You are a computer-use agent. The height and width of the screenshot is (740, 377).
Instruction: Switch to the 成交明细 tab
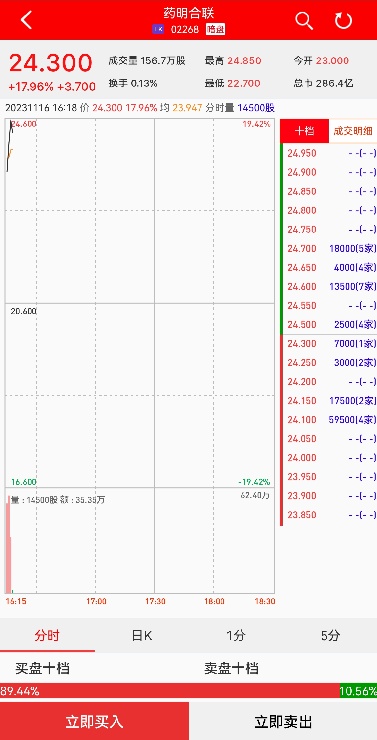pyautogui.click(x=353, y=131)
